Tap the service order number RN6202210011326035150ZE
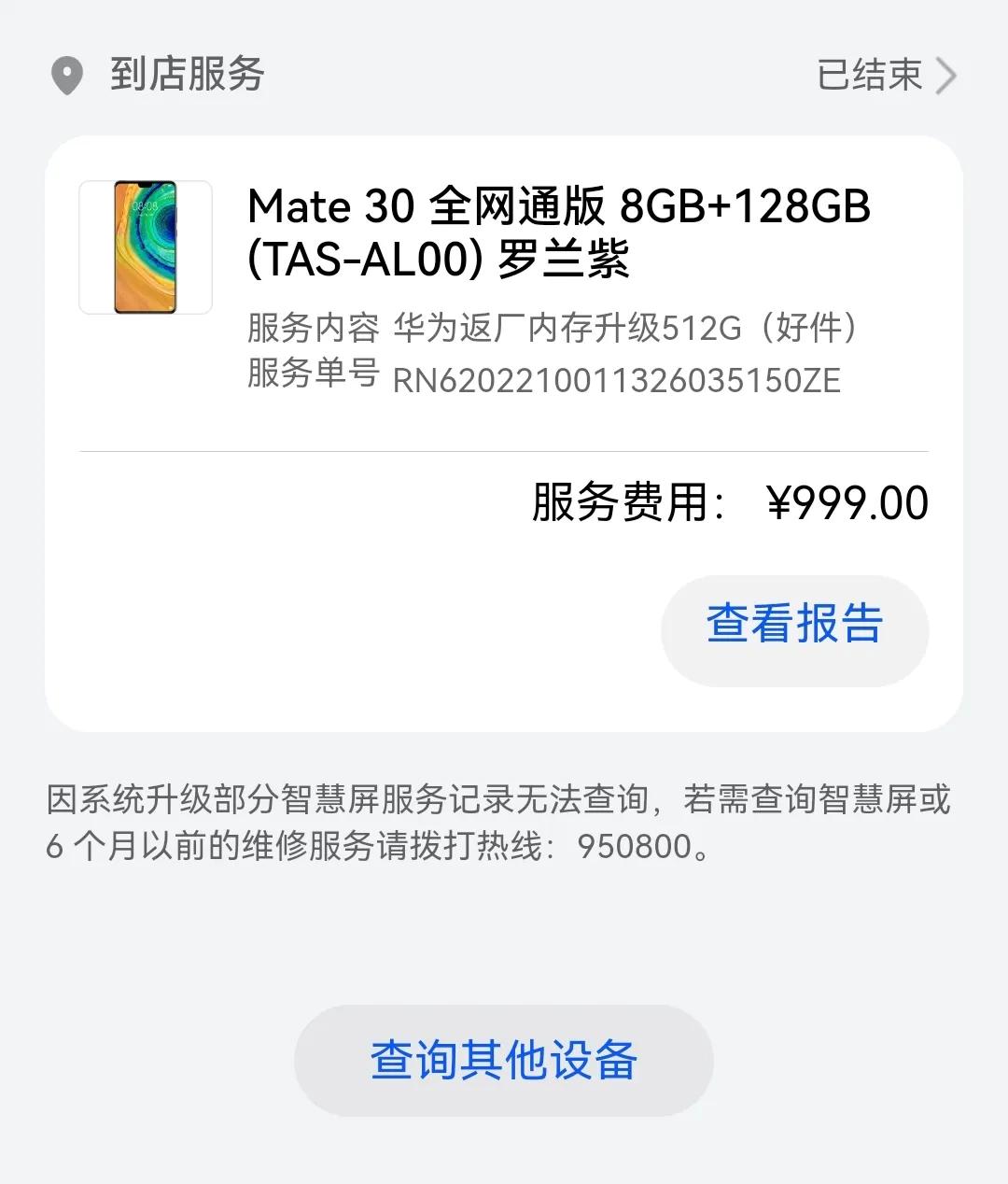 click(616, 379)
